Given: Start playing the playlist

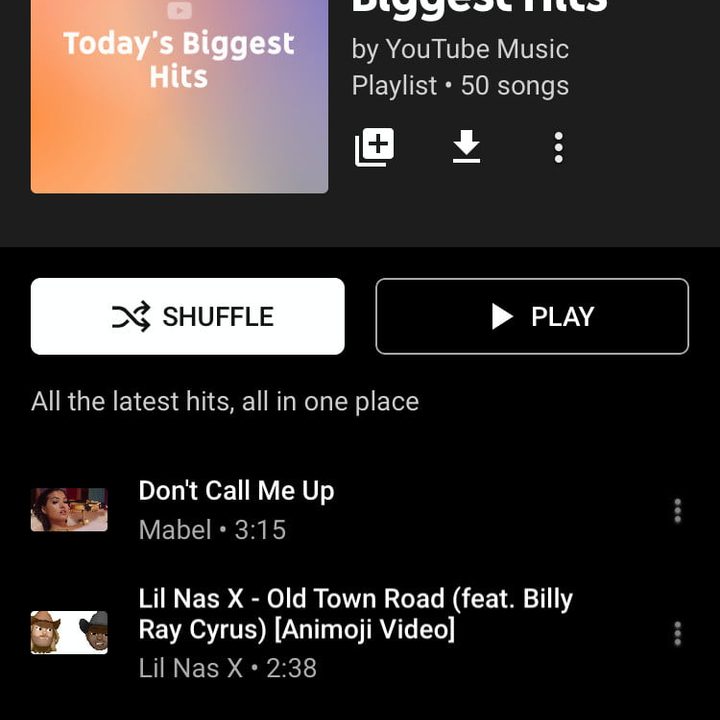Looking at the screenshot, I should (532, 316).
